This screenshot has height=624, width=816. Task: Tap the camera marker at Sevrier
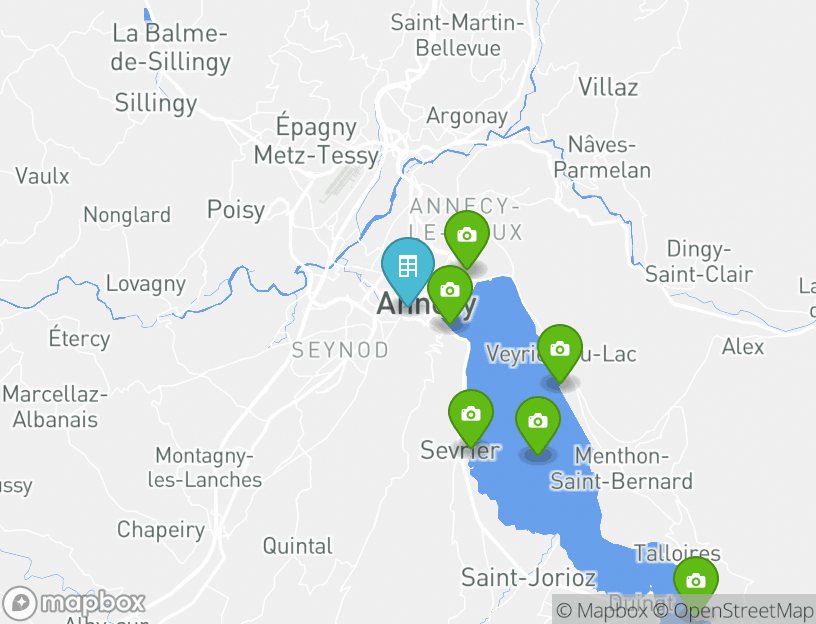click(471, 413)
